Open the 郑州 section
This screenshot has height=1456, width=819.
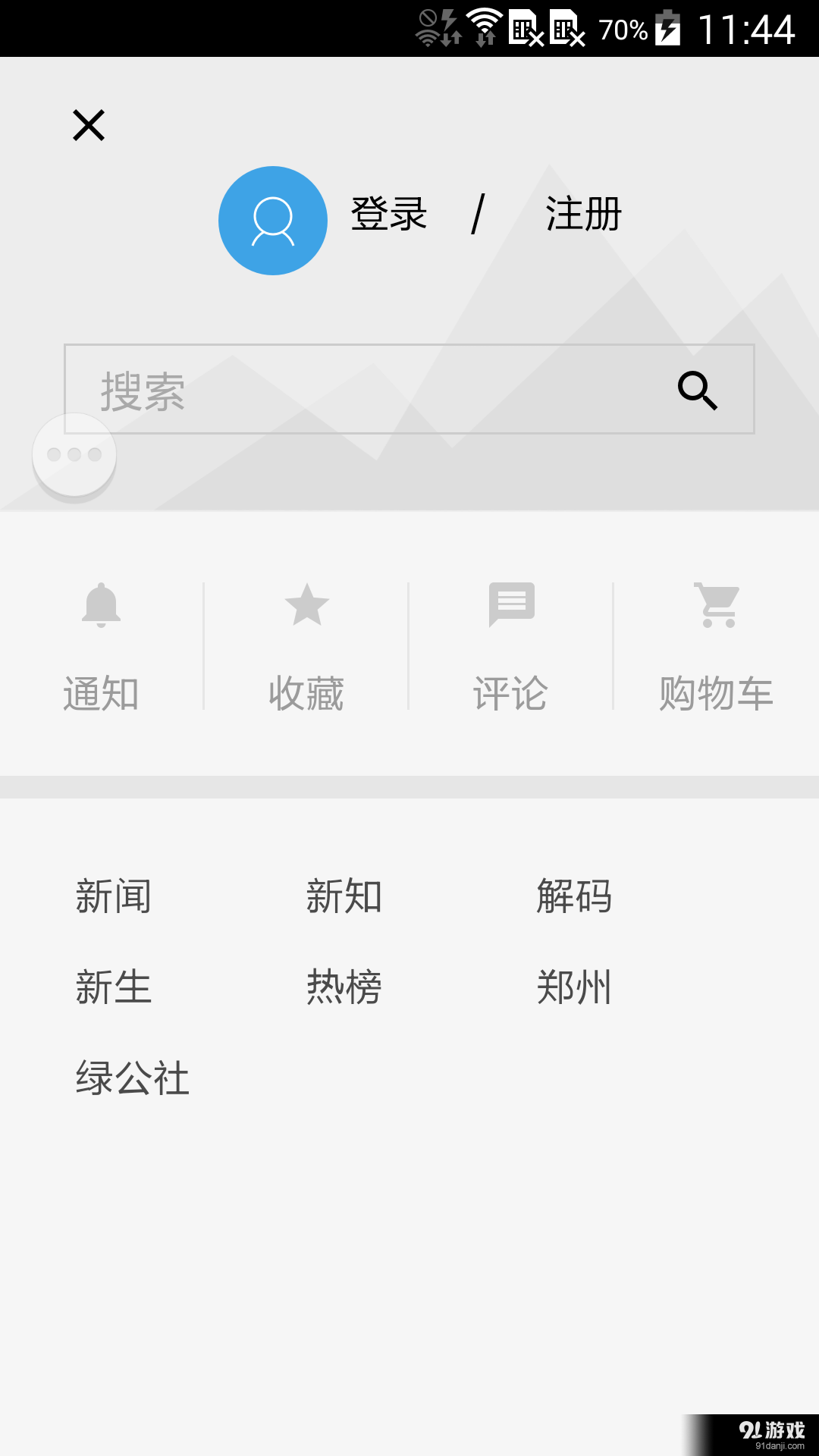coord(575,987)
